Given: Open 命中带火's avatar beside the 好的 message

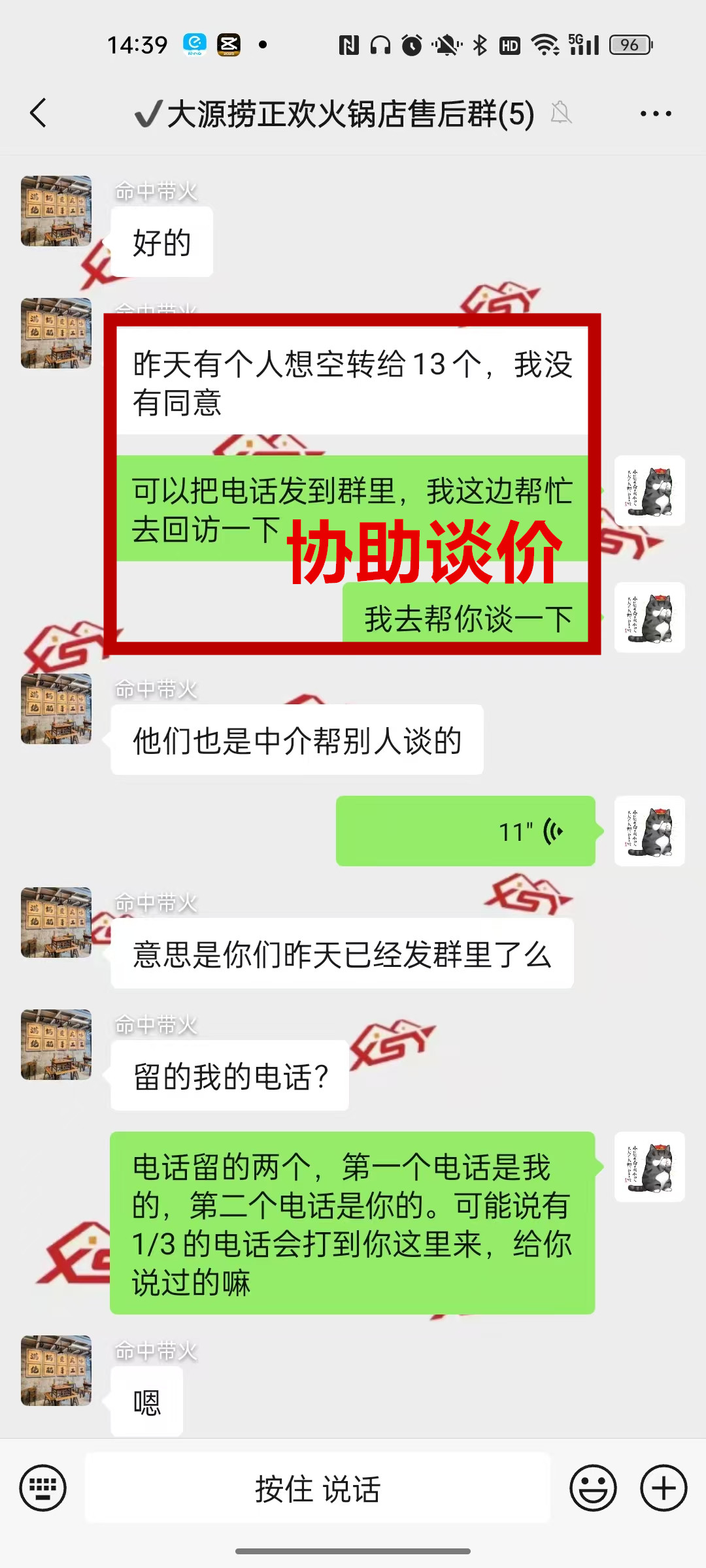Looking at the screenshot, I should 56,211.
